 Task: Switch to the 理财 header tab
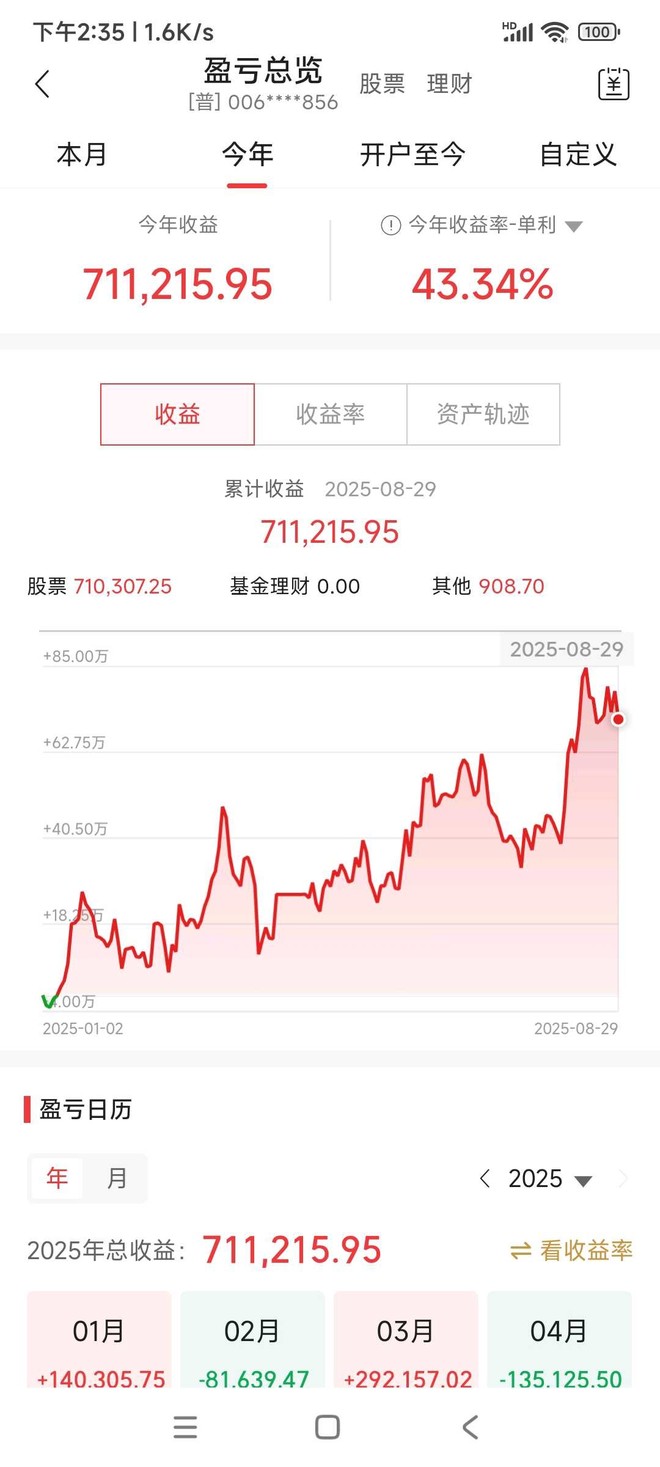449,85
